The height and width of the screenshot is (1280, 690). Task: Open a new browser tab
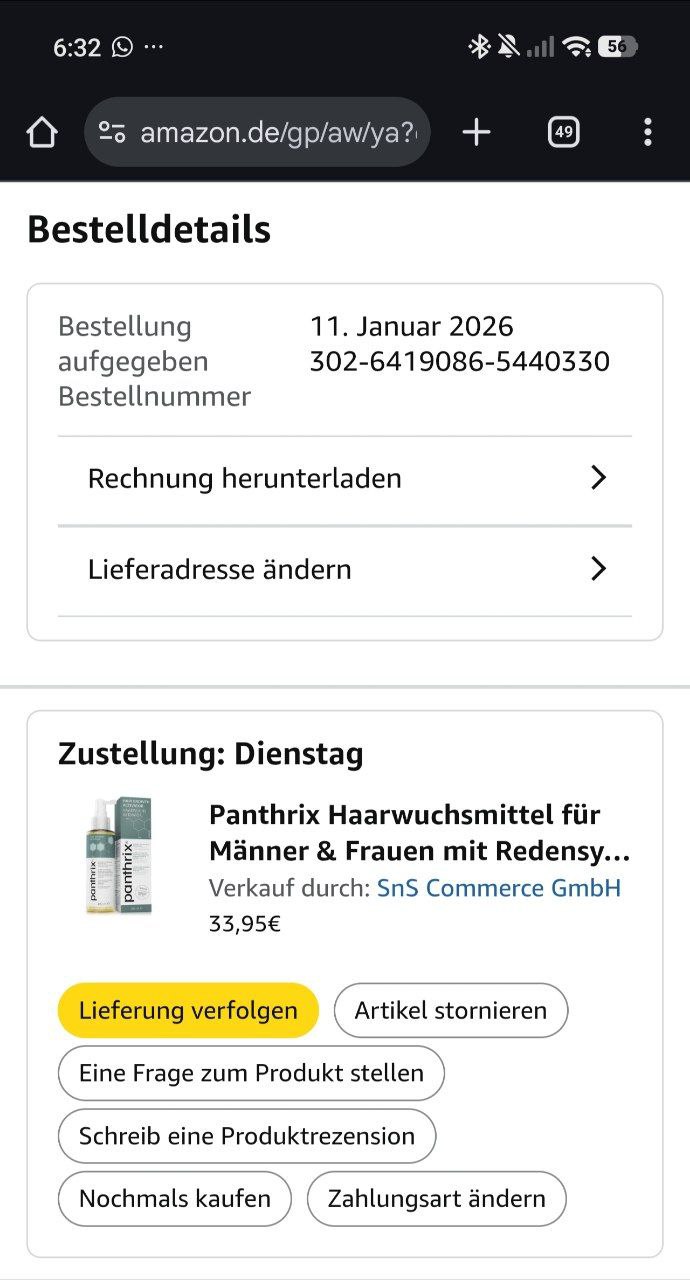tap(477, 132)
